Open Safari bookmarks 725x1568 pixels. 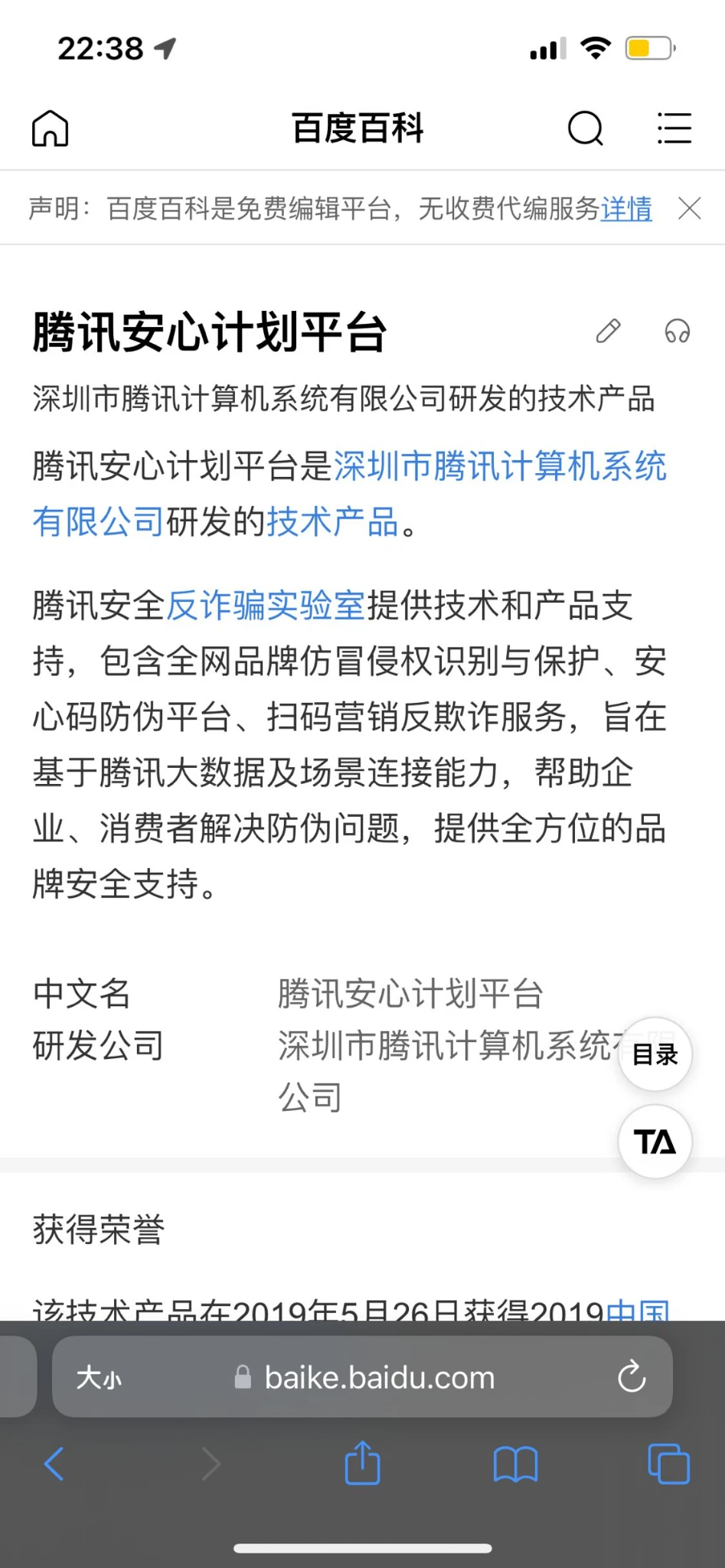coord(515,1464)
